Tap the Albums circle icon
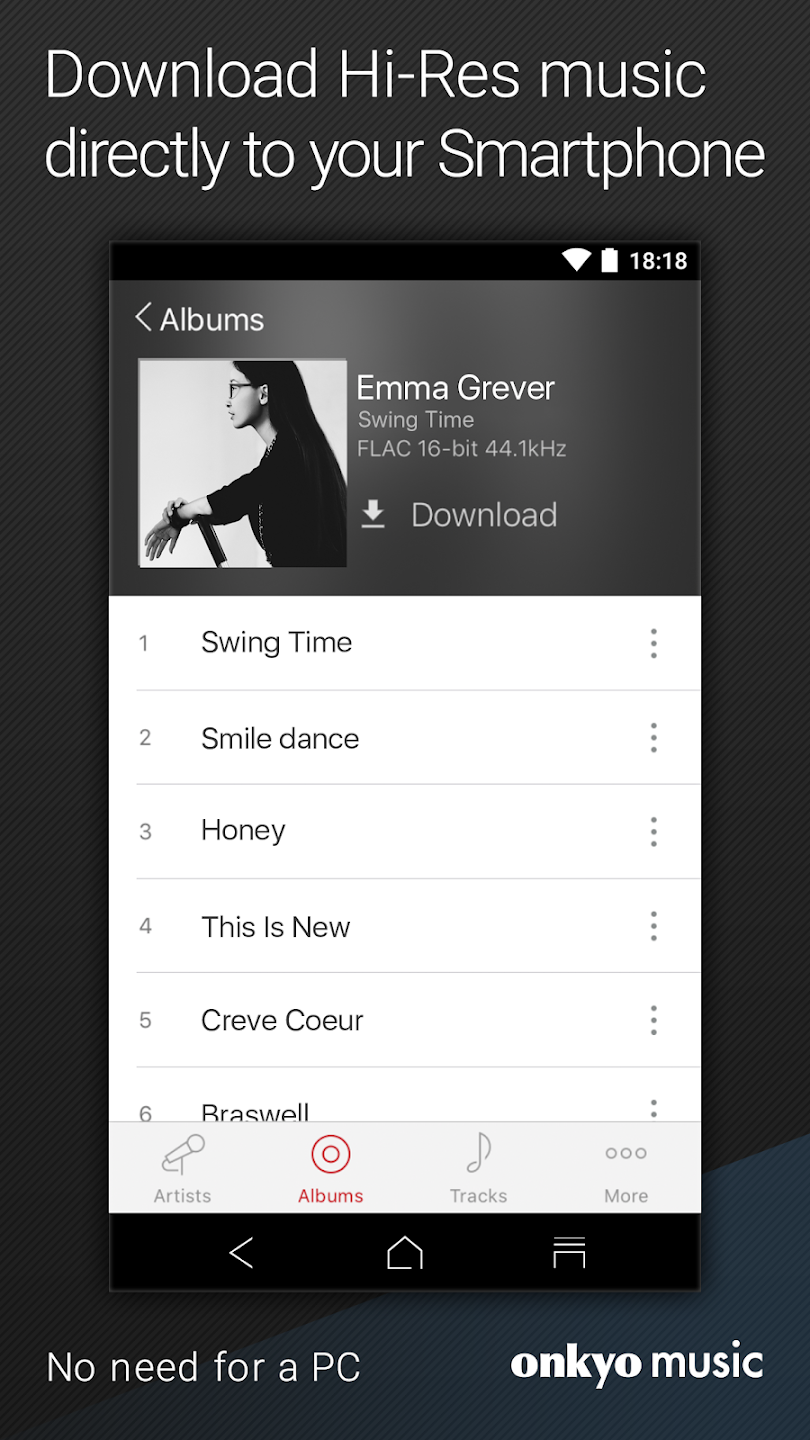 pos(330,1152)
